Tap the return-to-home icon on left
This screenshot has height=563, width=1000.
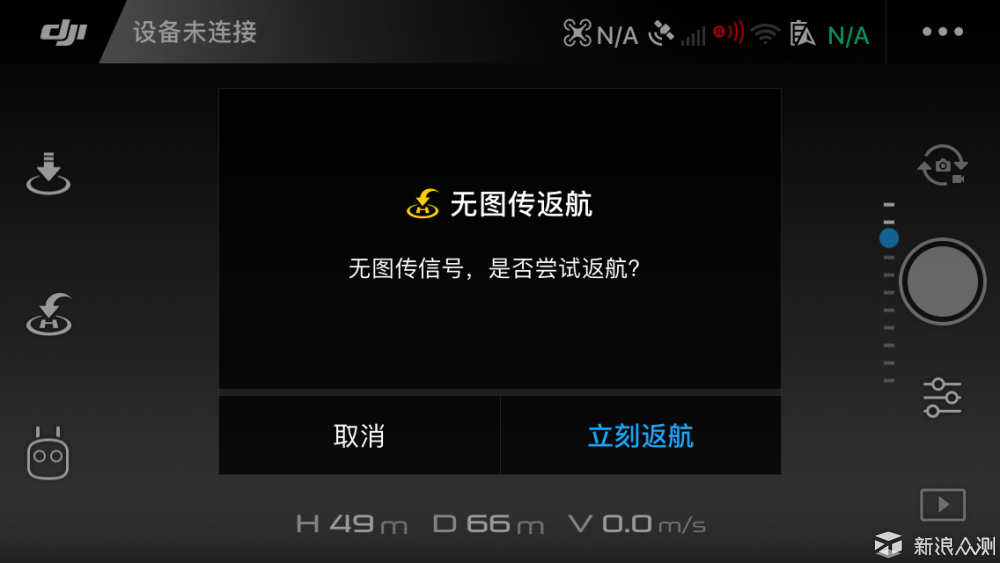(x=48, y=313)
